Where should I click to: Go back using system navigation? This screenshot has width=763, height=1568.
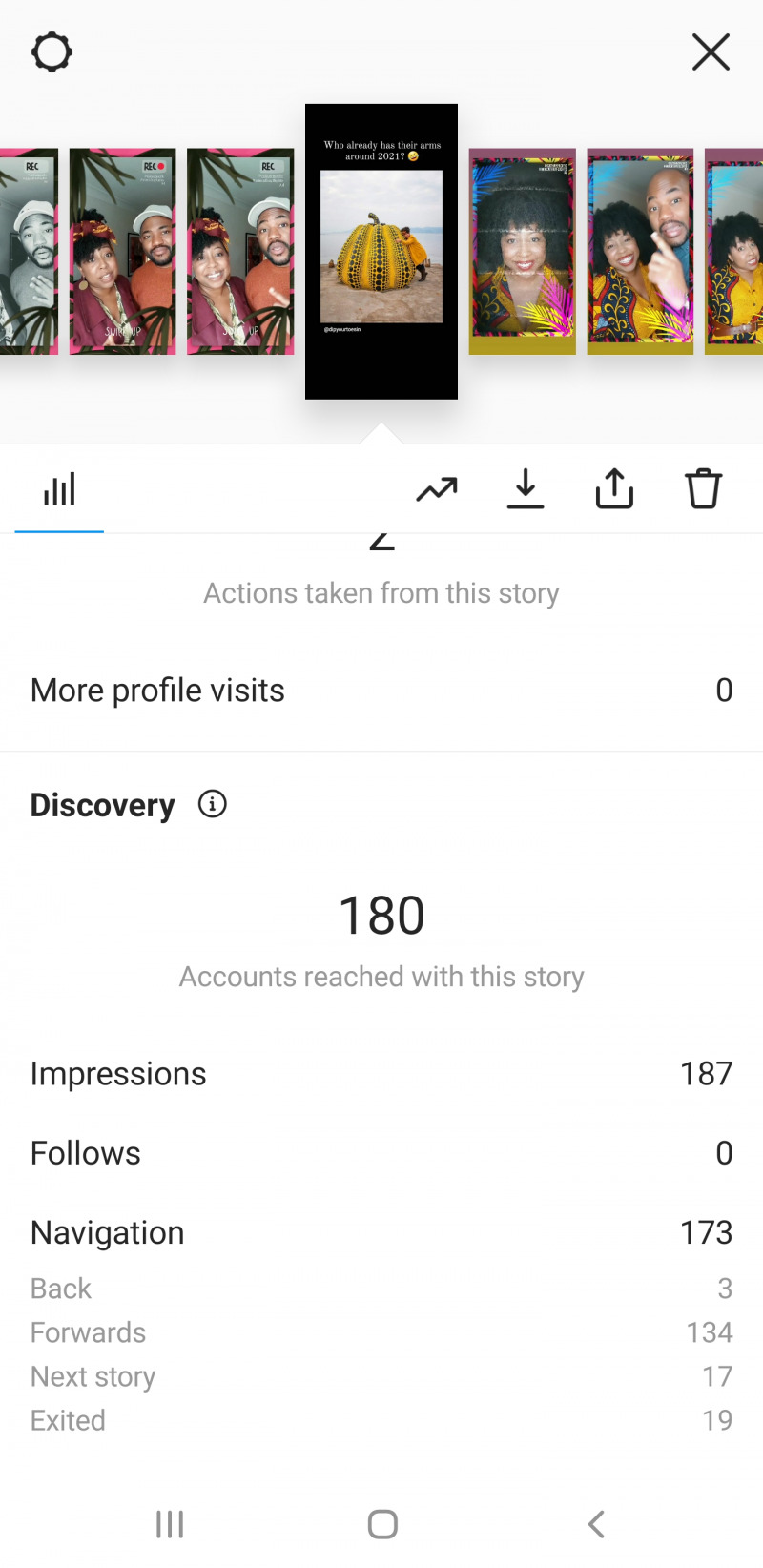coord(596,1524)
